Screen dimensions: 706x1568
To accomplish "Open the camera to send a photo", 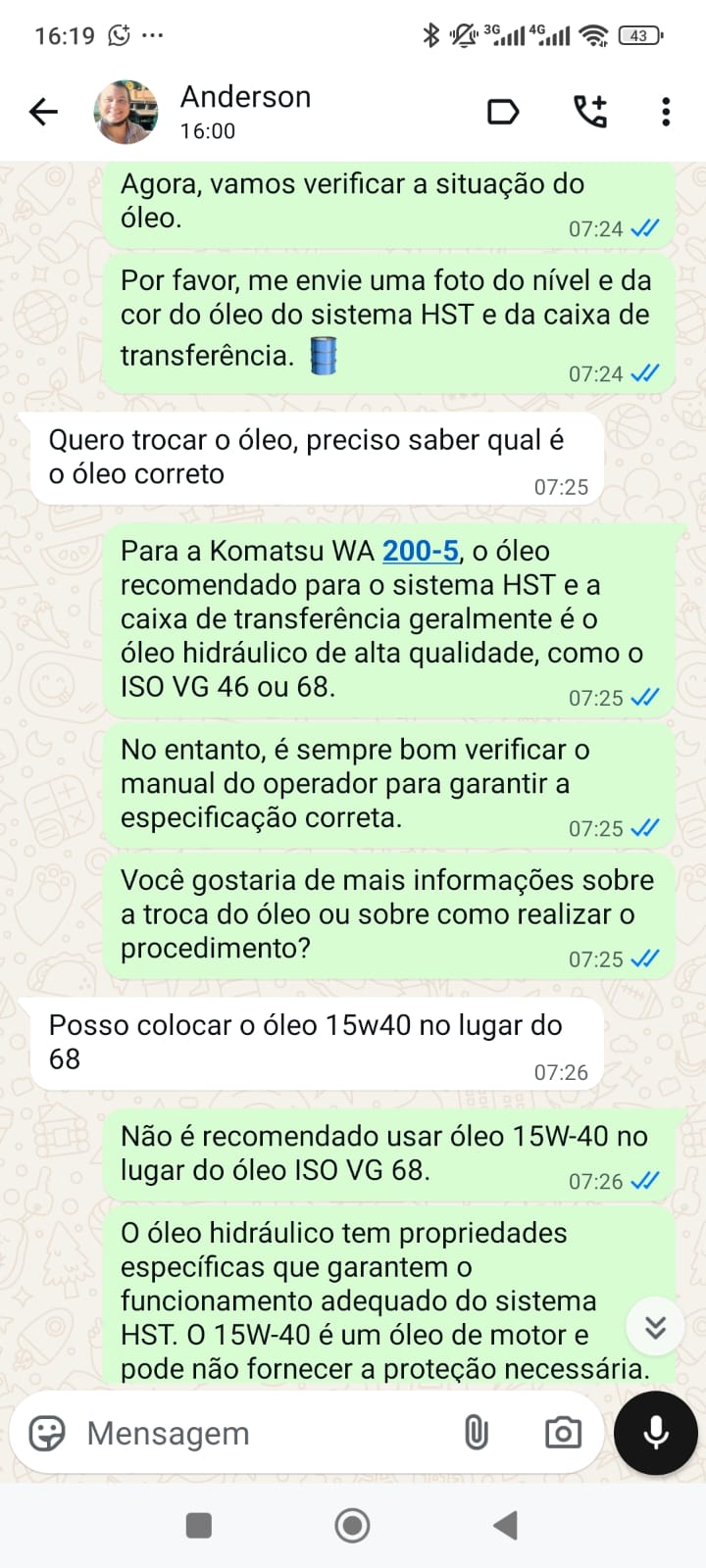I will [x=562, y=1432].
